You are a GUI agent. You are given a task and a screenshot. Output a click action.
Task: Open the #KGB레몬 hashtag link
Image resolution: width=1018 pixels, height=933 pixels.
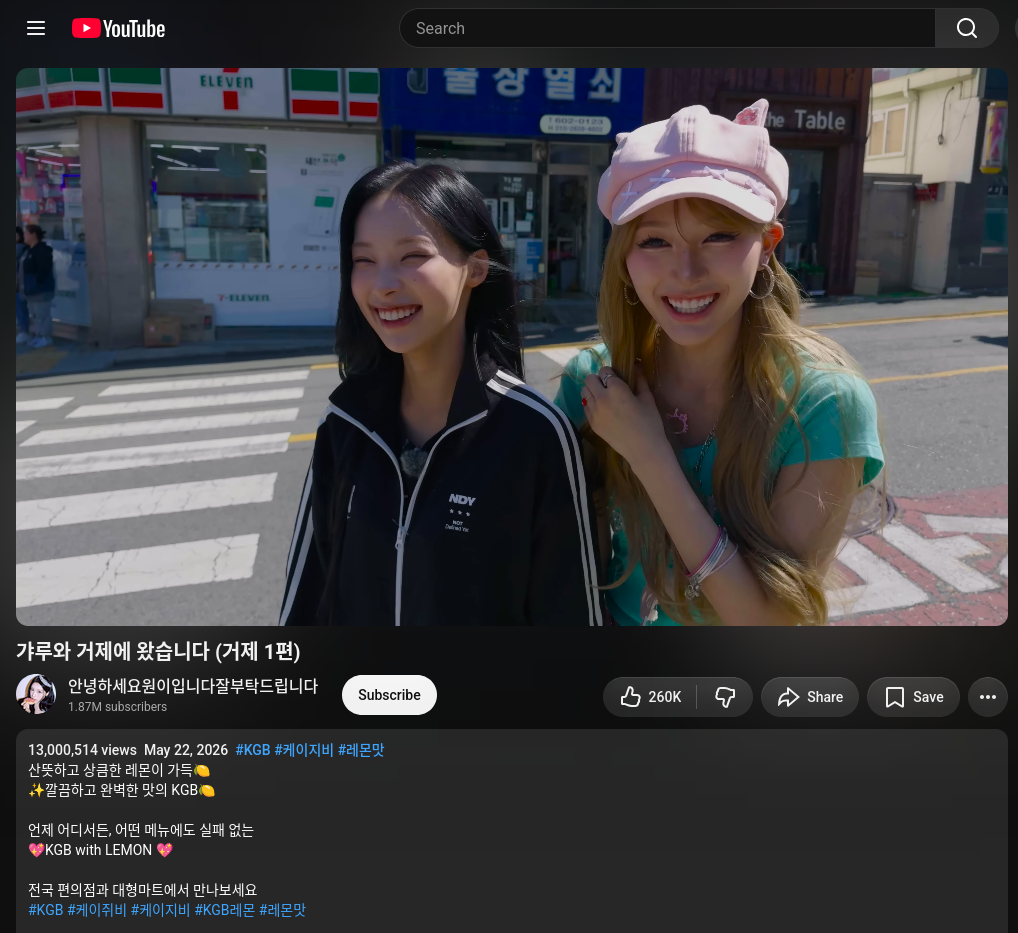coord(225,910)
